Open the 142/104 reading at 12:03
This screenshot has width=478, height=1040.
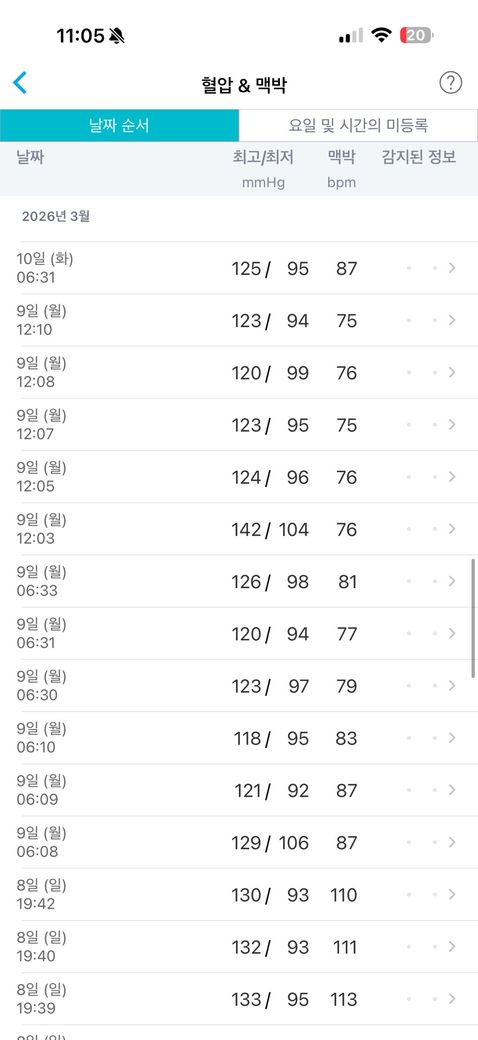(239, 529)
